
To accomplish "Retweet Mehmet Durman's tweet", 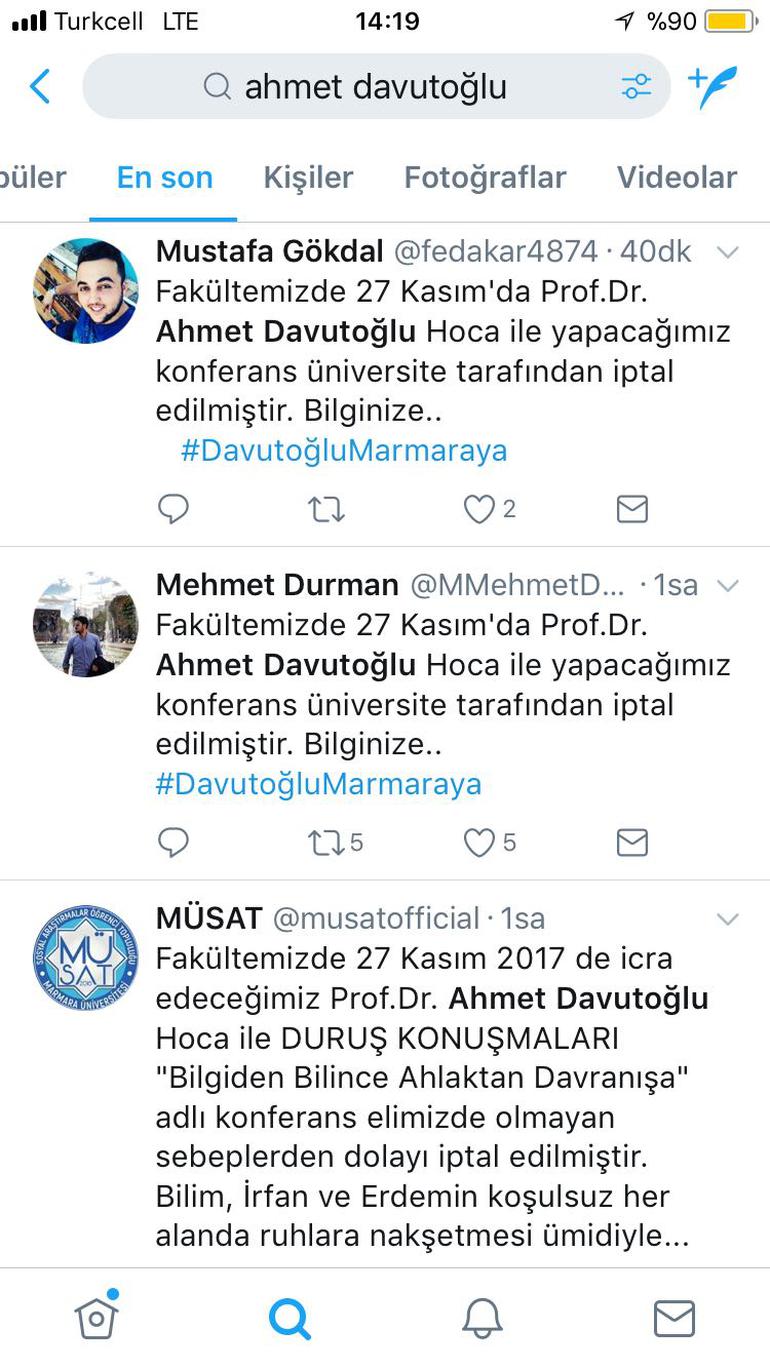I will tap(328, 843).
